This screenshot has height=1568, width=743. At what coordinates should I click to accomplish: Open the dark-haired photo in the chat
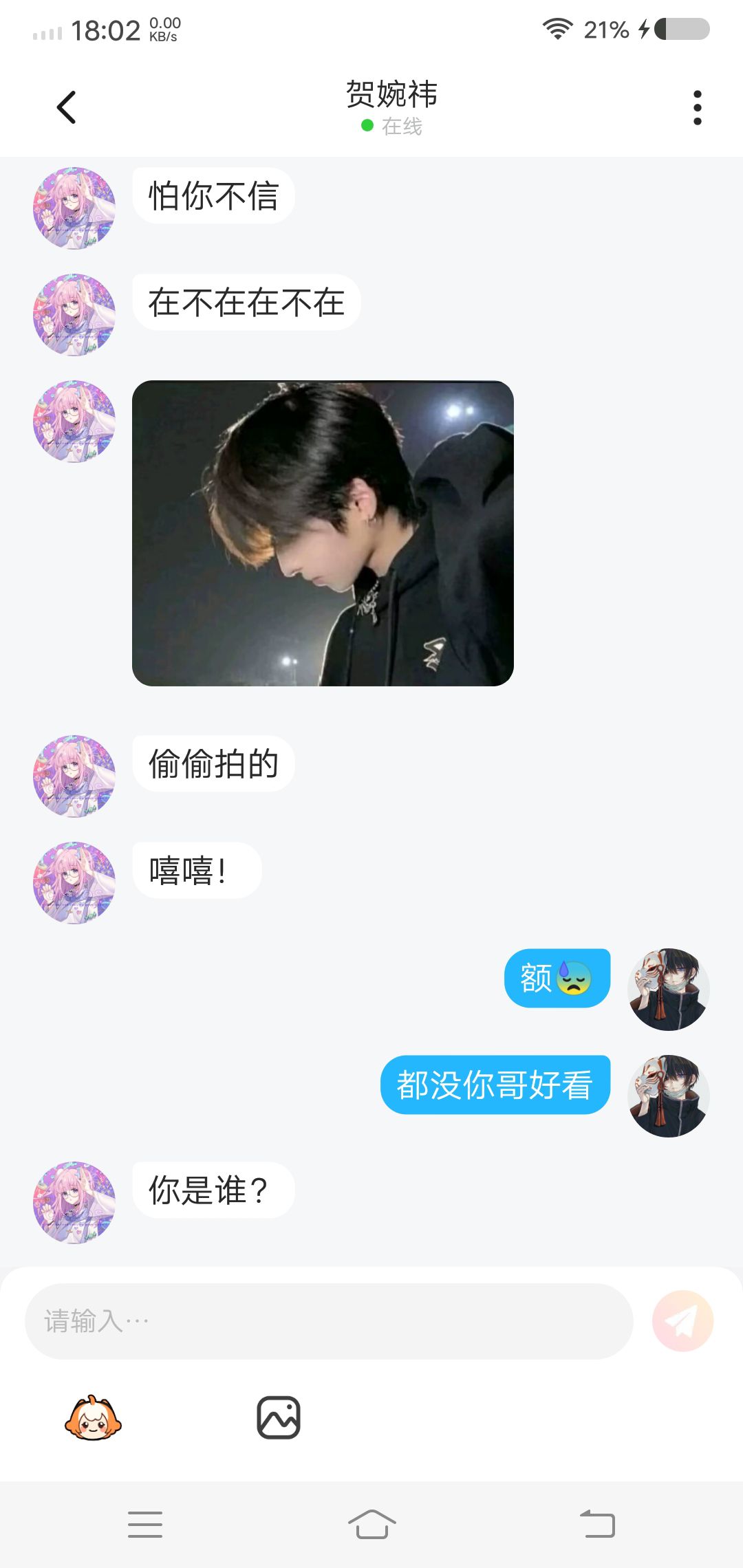(x=323, y=533)
